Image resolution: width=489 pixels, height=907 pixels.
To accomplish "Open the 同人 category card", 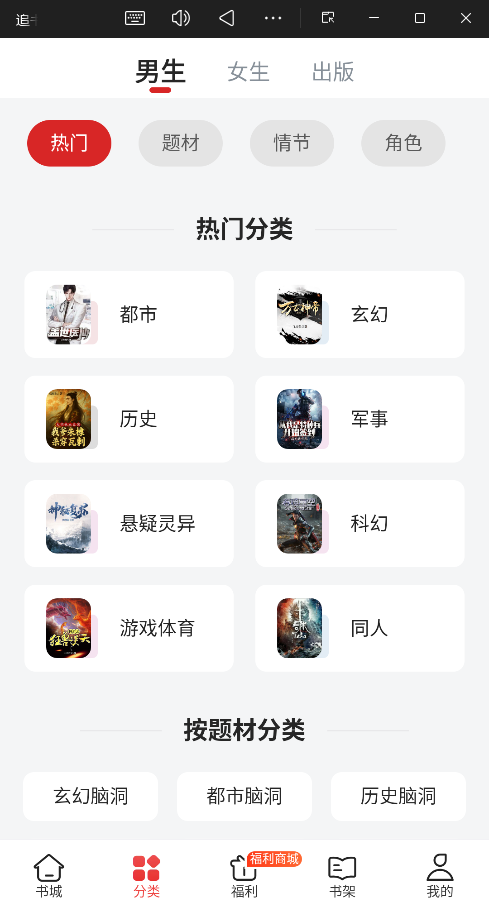I will click(x=359, y=628).
